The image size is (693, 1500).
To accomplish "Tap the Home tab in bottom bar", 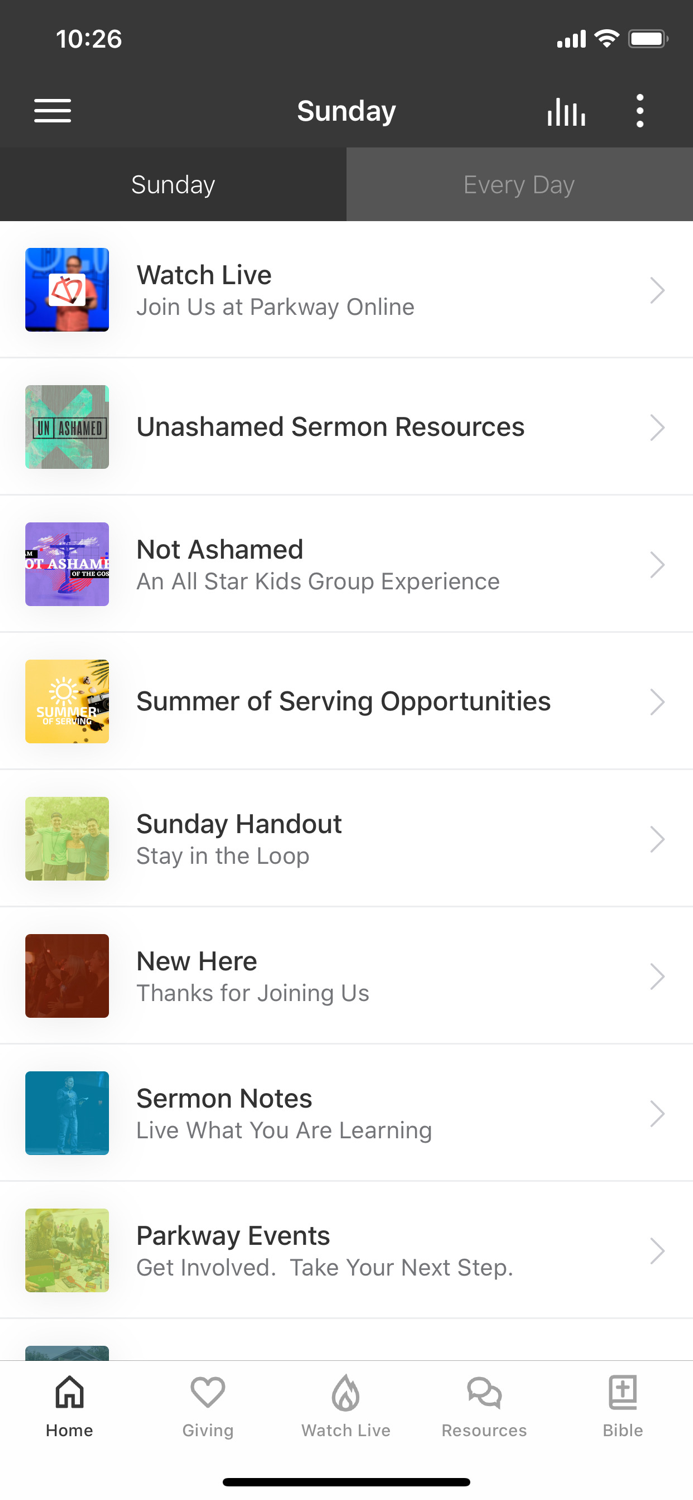I will (69, 1407).
